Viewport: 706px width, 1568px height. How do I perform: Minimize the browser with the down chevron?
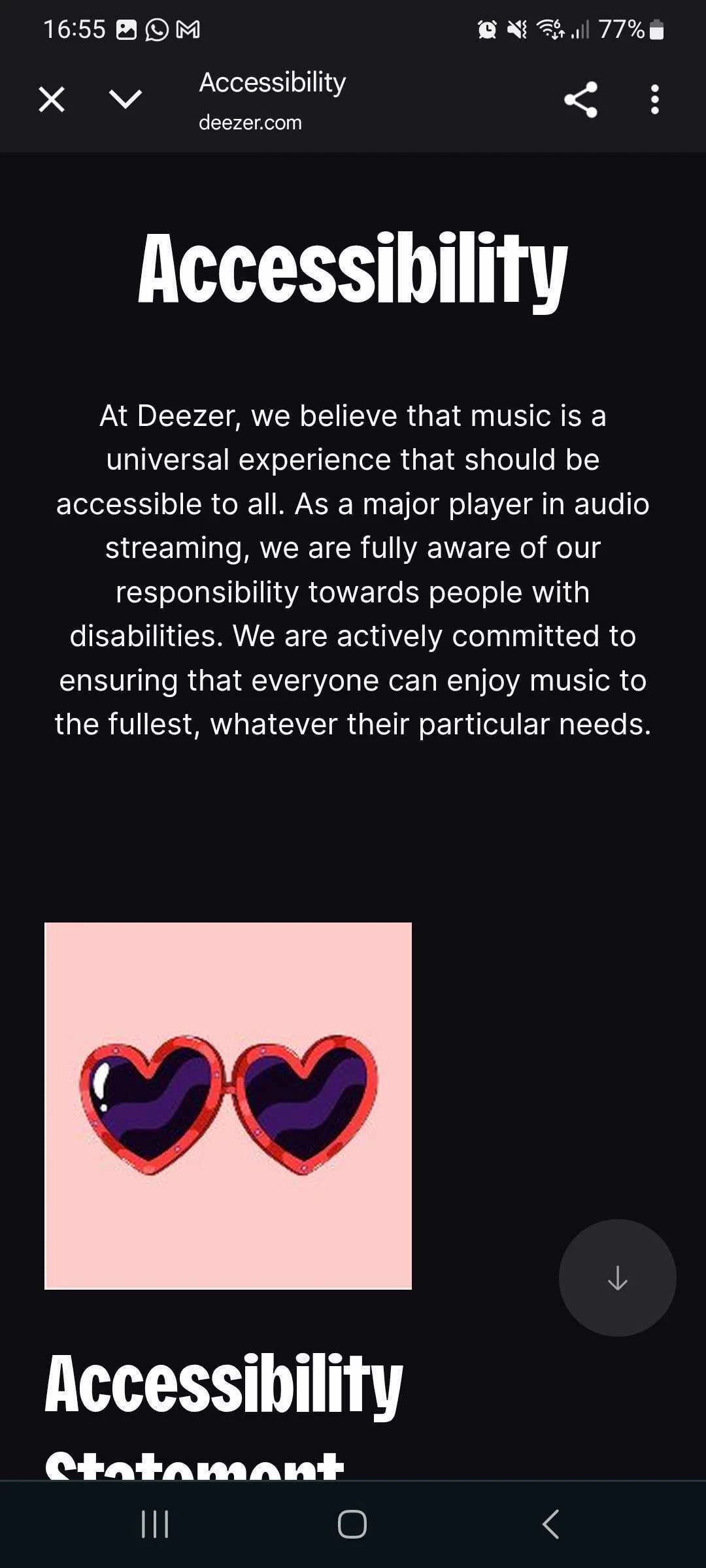coord(125,99)
